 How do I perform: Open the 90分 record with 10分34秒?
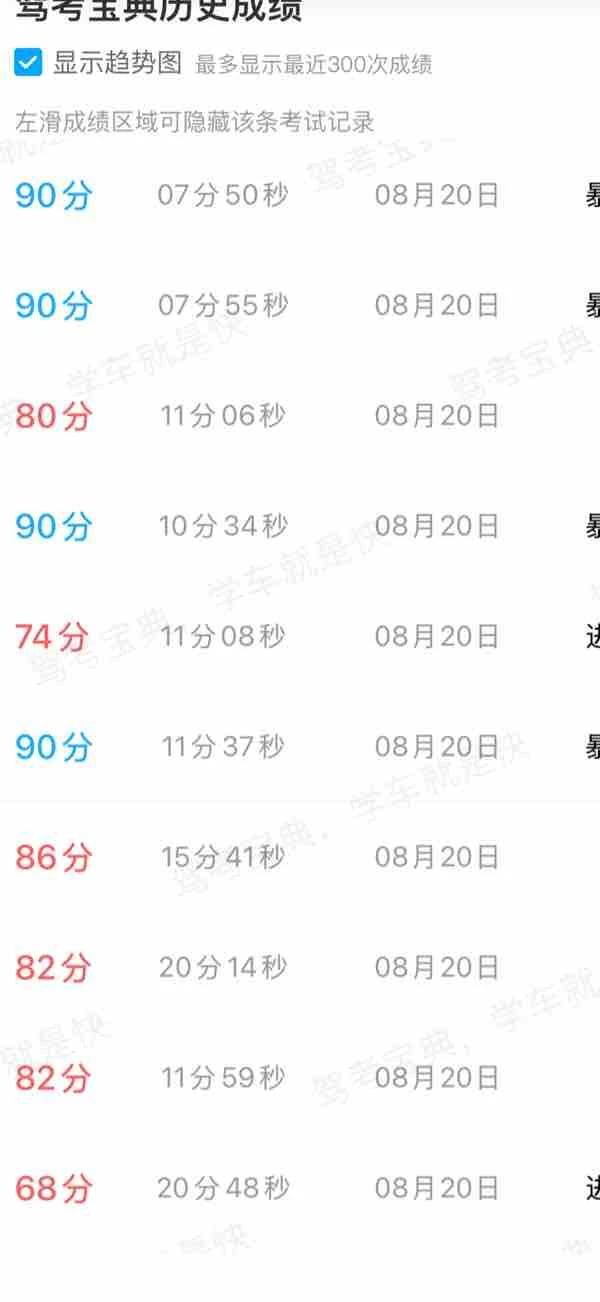click(300, 525)
